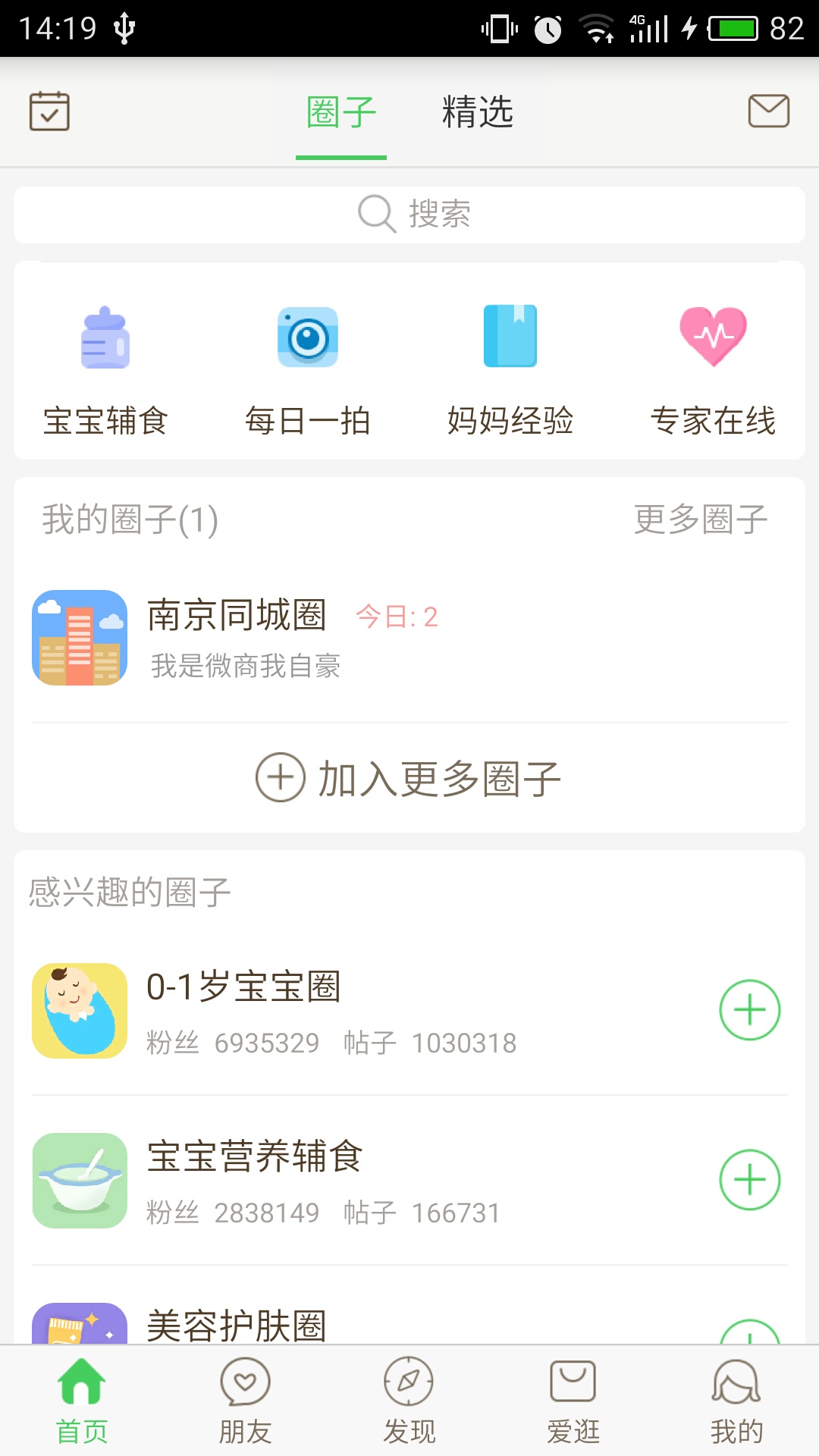Screen dimensions: 819x1456
Task: Open the 发现 discover compass icon
Action: (x=409, y=1399)
